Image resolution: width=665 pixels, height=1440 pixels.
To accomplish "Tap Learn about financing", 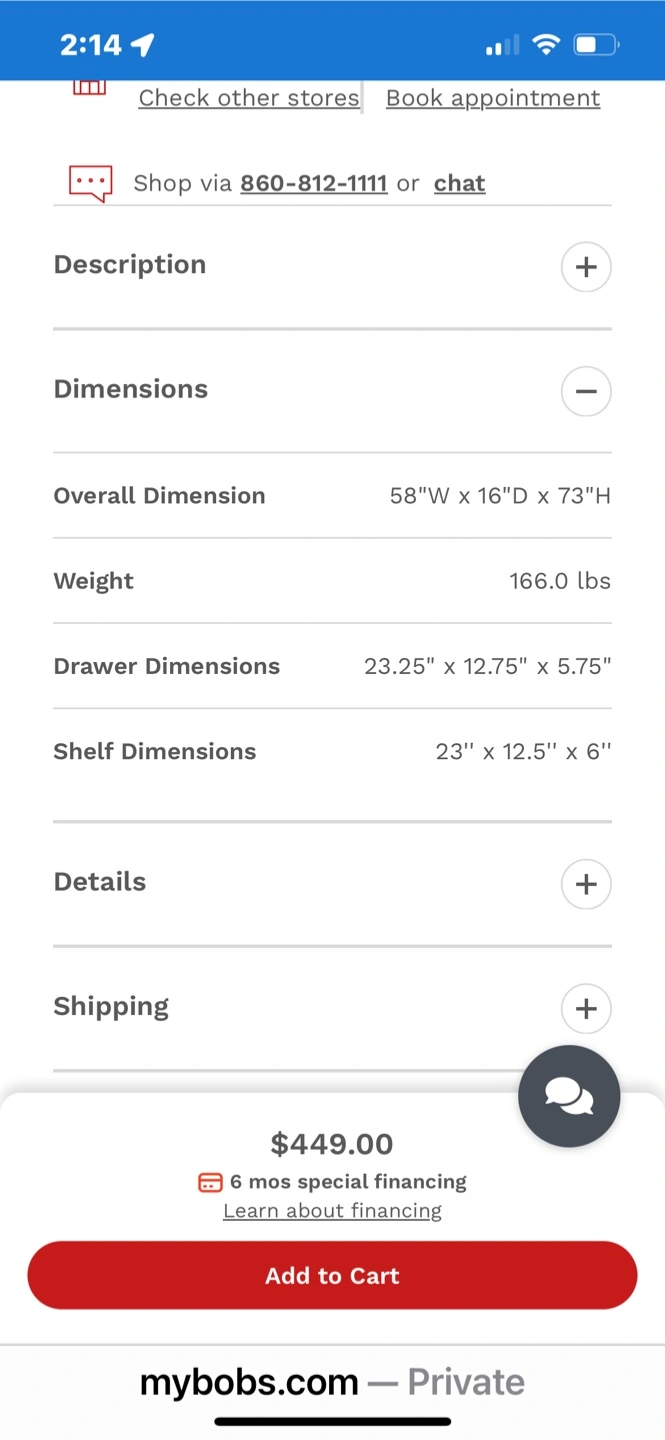I will coord(332,1211).
